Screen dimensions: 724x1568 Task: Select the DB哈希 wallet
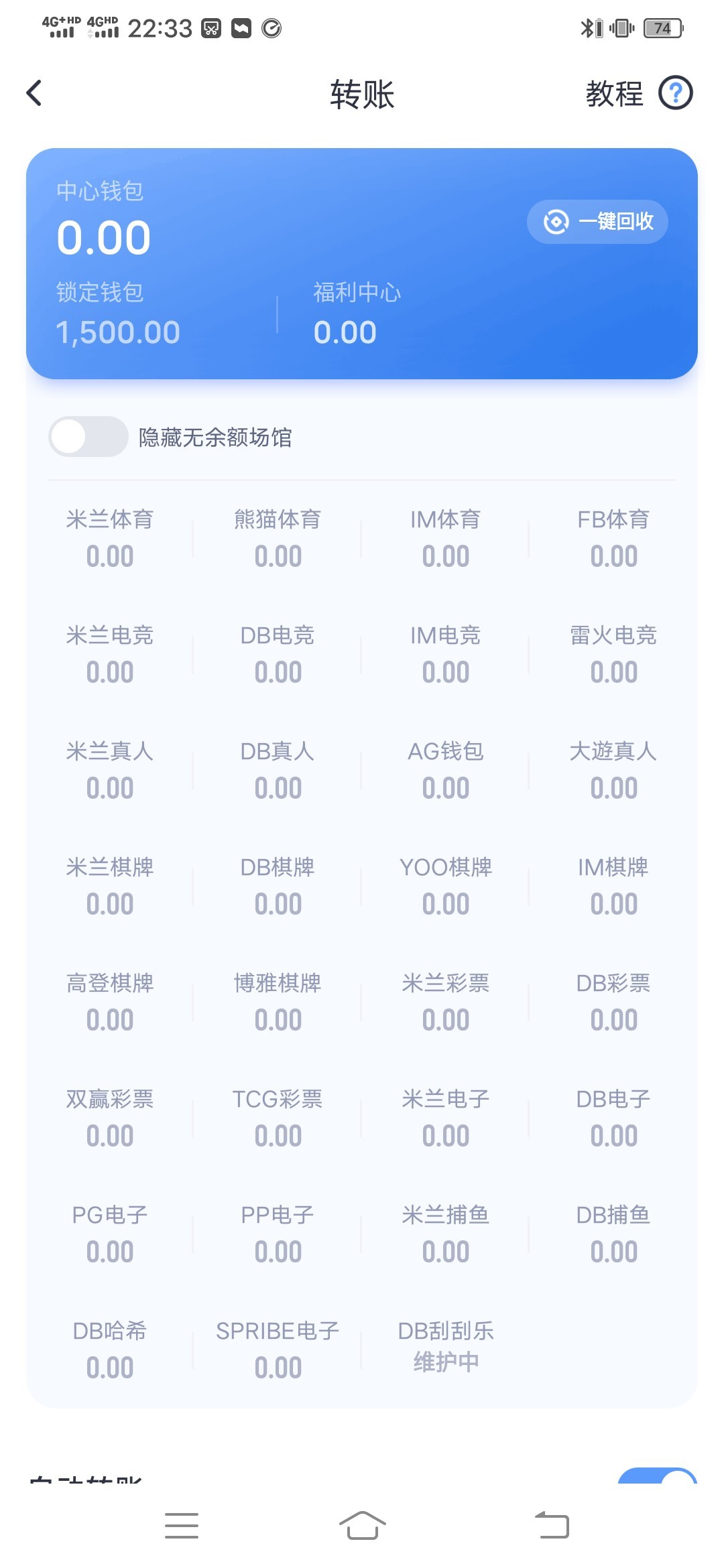[x=110, y=1350]
